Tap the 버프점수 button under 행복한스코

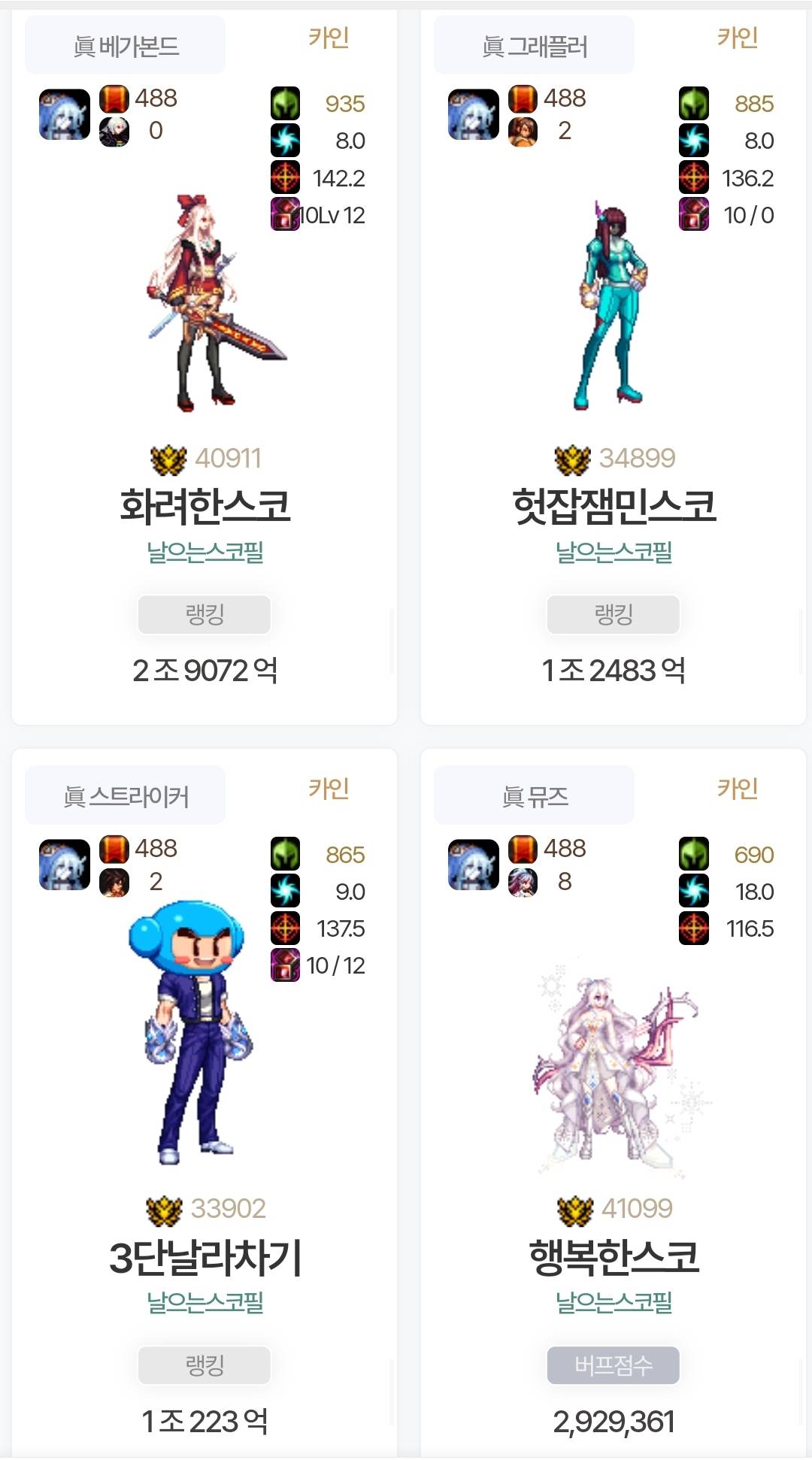[x=614, y=1365]
